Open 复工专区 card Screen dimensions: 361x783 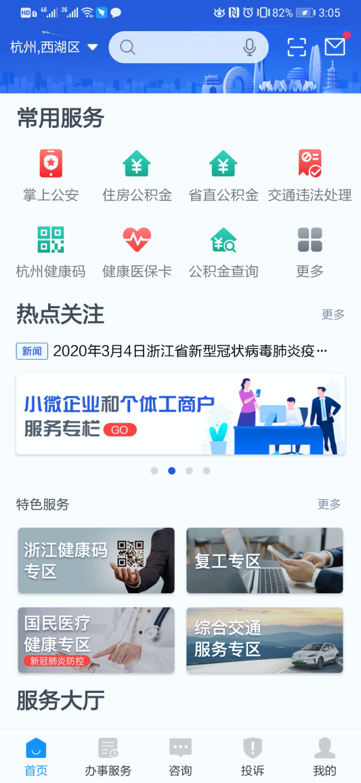coord(265,560)
